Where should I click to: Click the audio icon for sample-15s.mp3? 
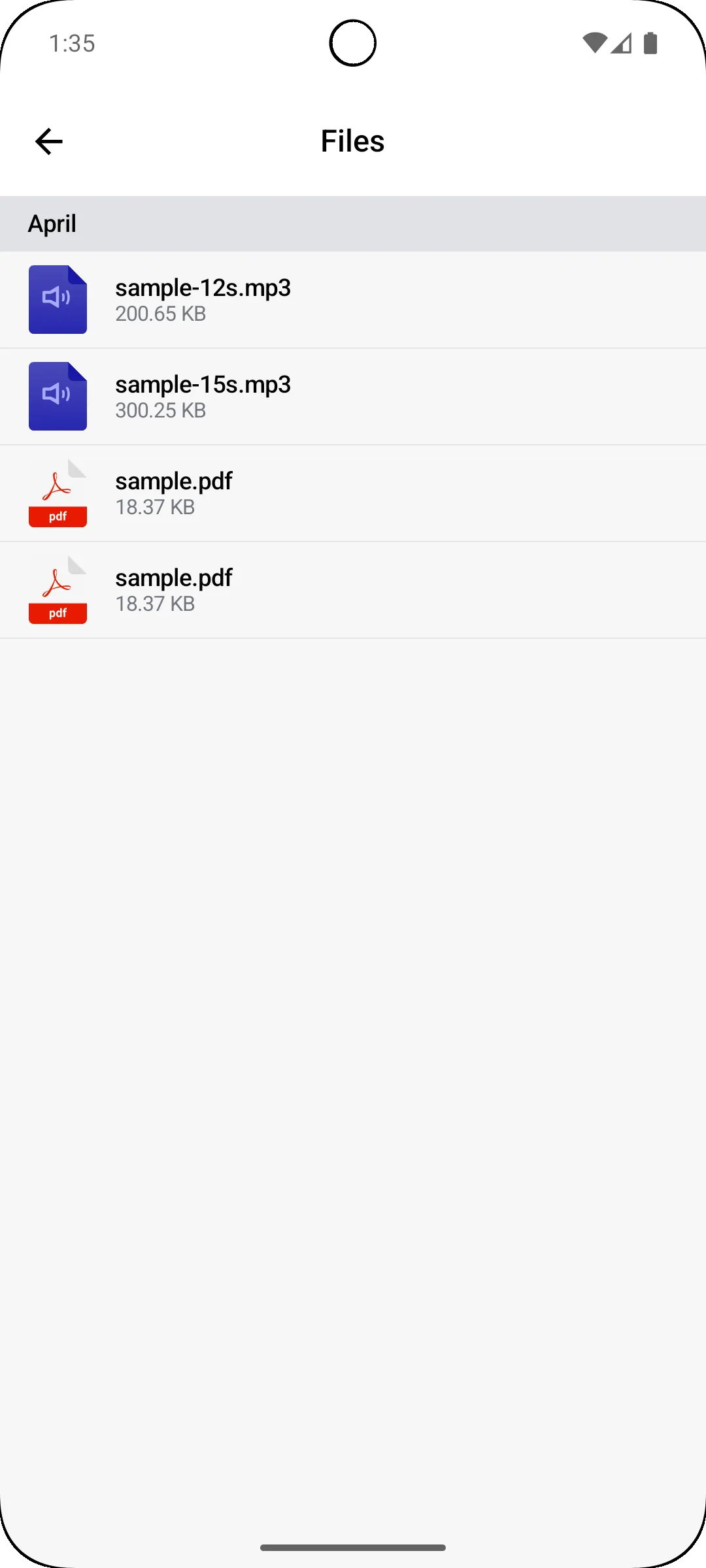tap(58, 396)
